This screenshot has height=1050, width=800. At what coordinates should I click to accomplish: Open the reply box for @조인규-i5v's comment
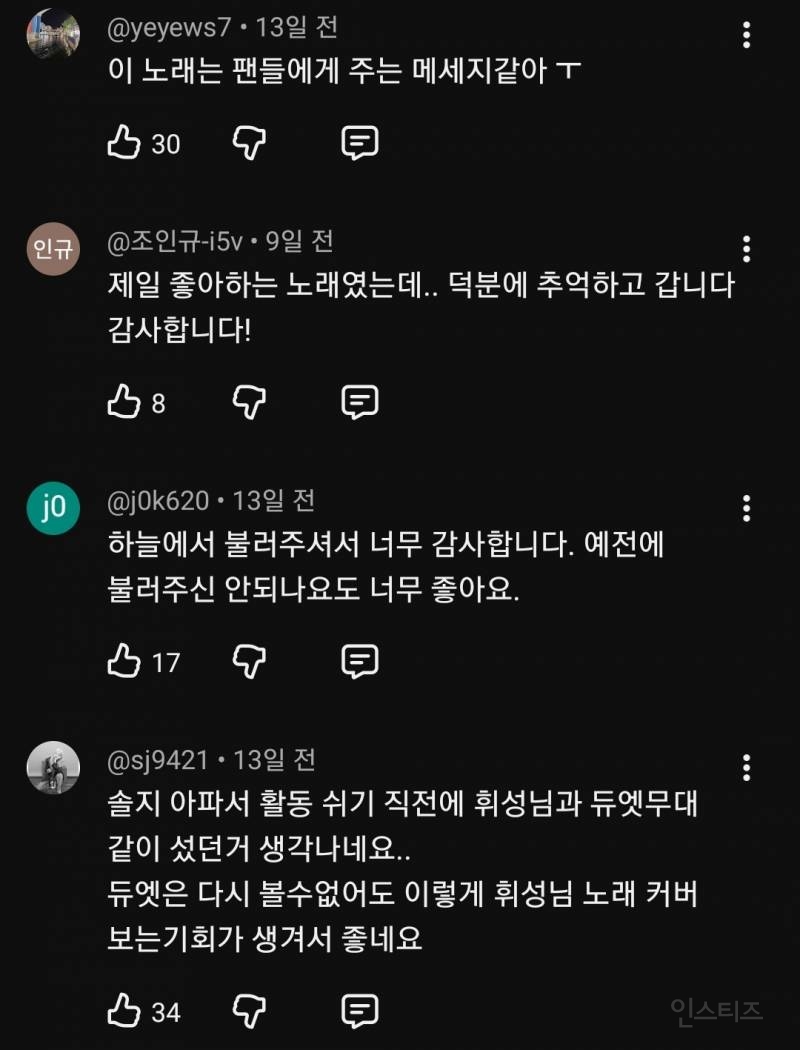358,401
